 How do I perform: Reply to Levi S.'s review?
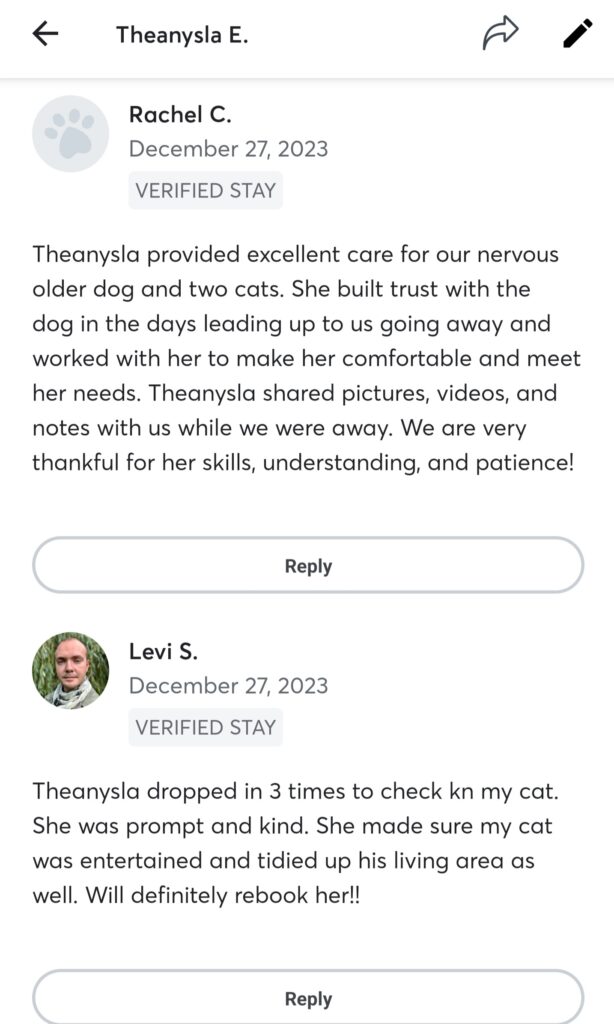[308, 998]
